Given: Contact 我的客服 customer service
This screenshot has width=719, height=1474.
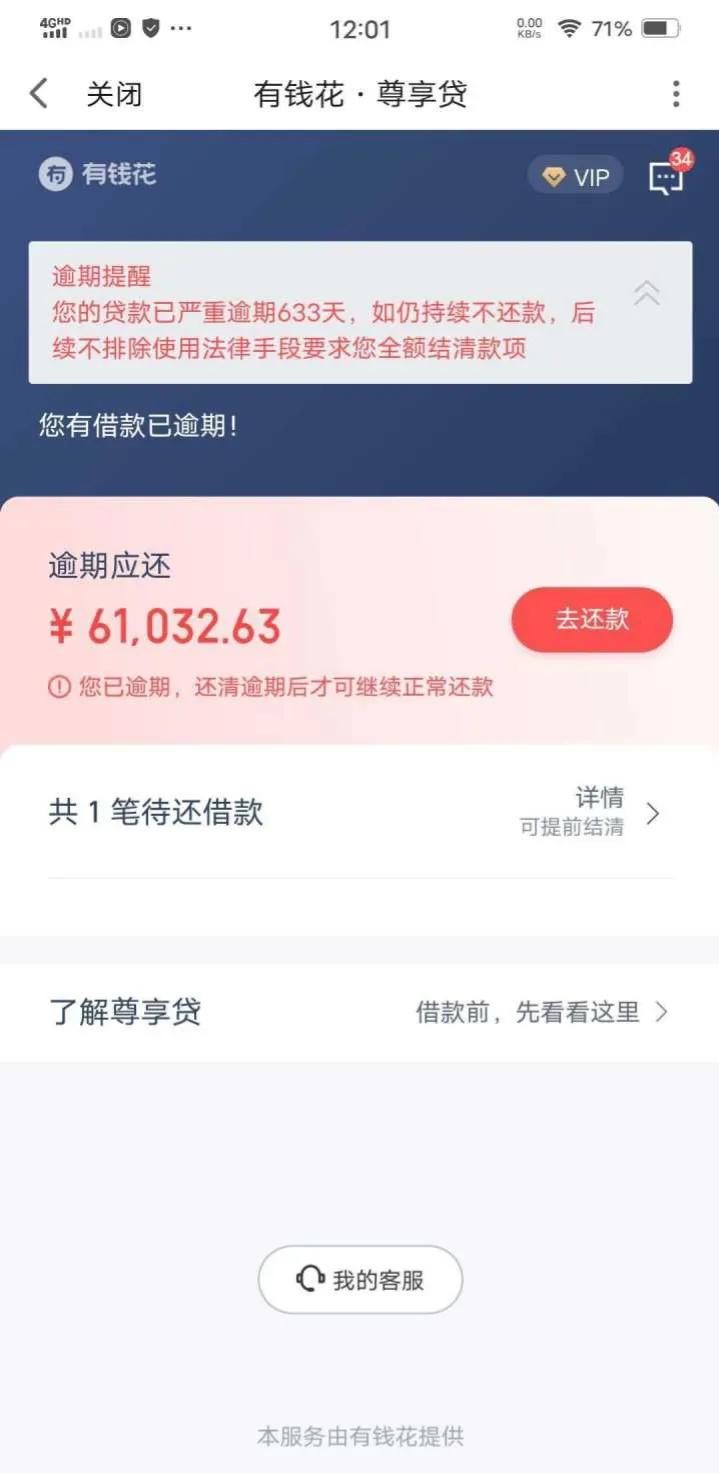Looking at the screenshot, I should click(x=360, y=1279).
